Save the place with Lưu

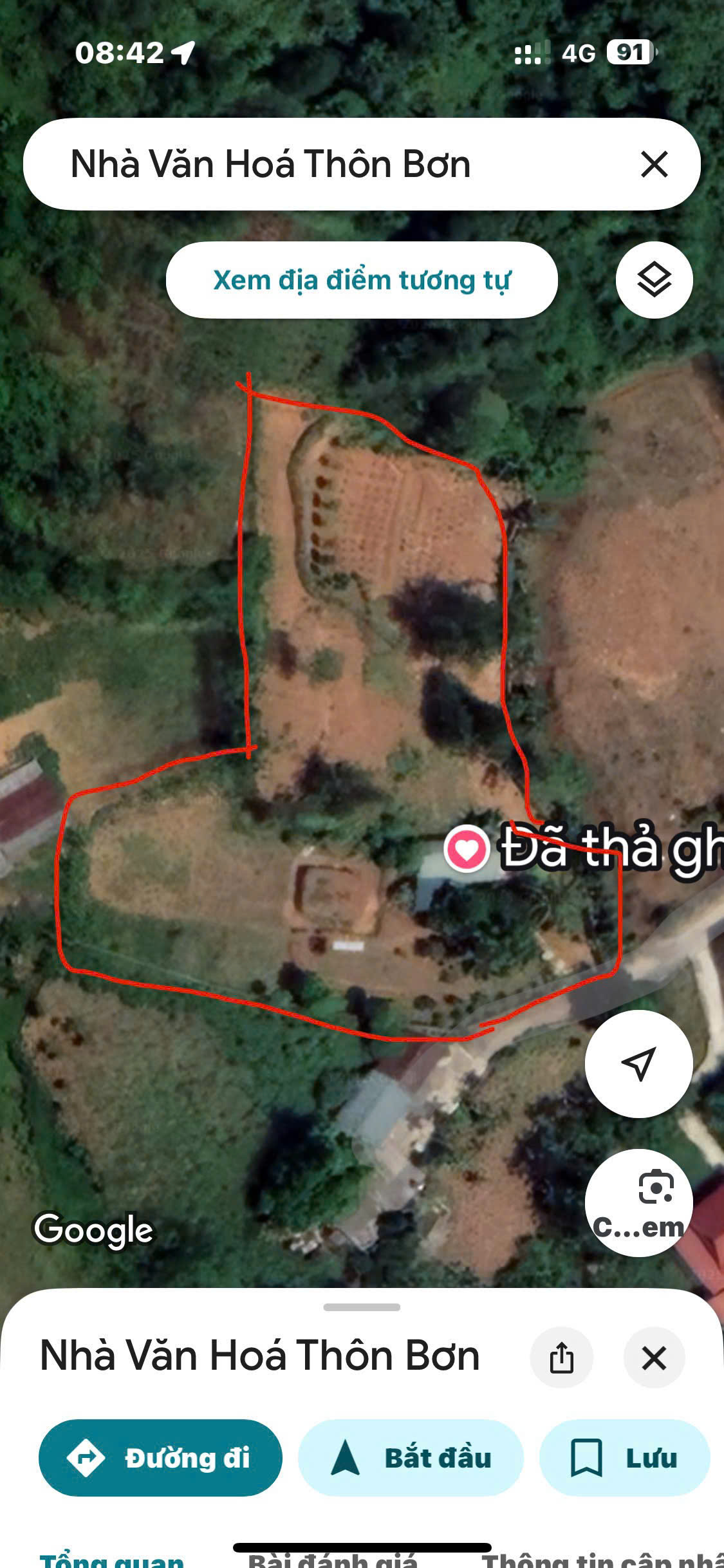tap(624, 1458)
